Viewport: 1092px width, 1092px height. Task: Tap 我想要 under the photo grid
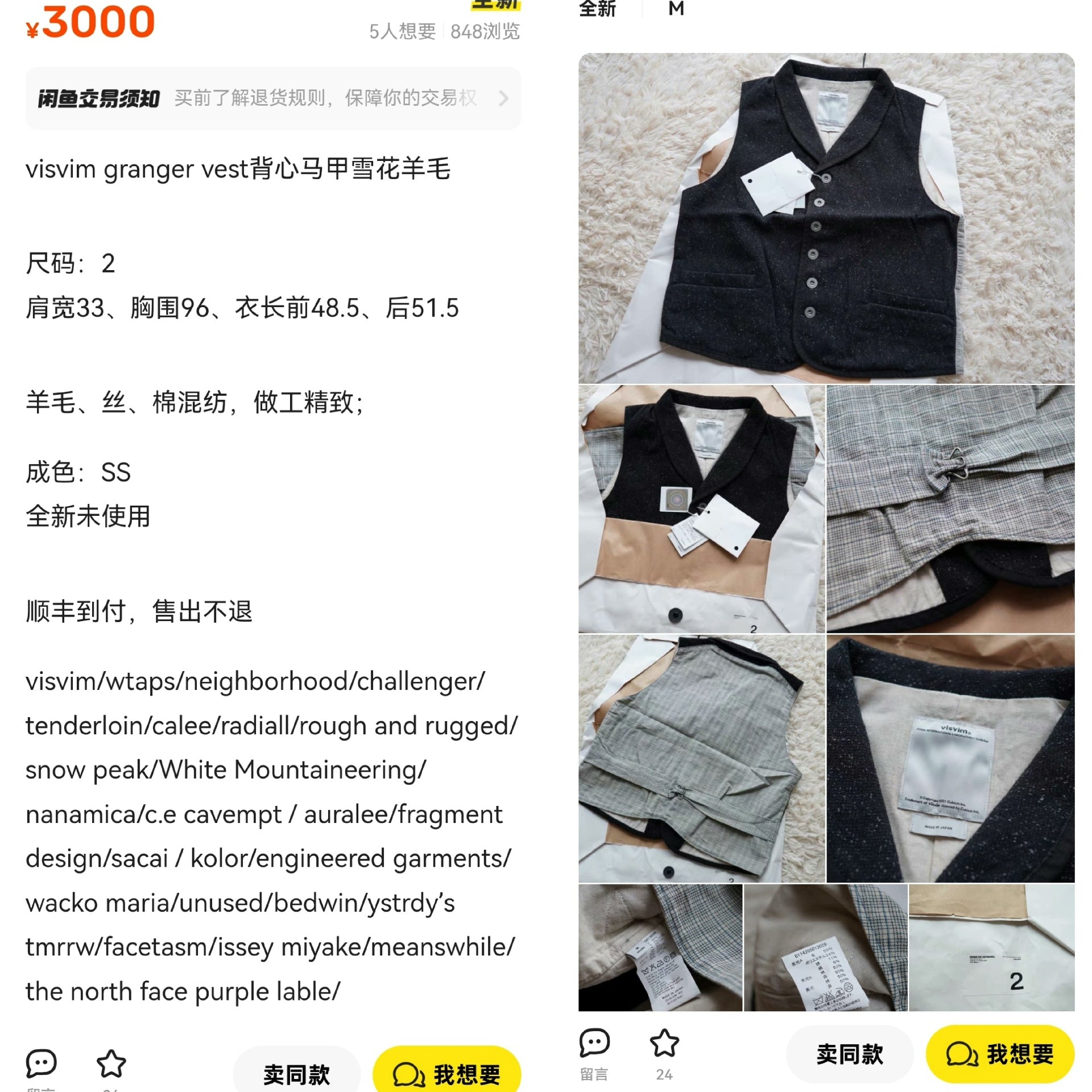[x=999, y=1054]
